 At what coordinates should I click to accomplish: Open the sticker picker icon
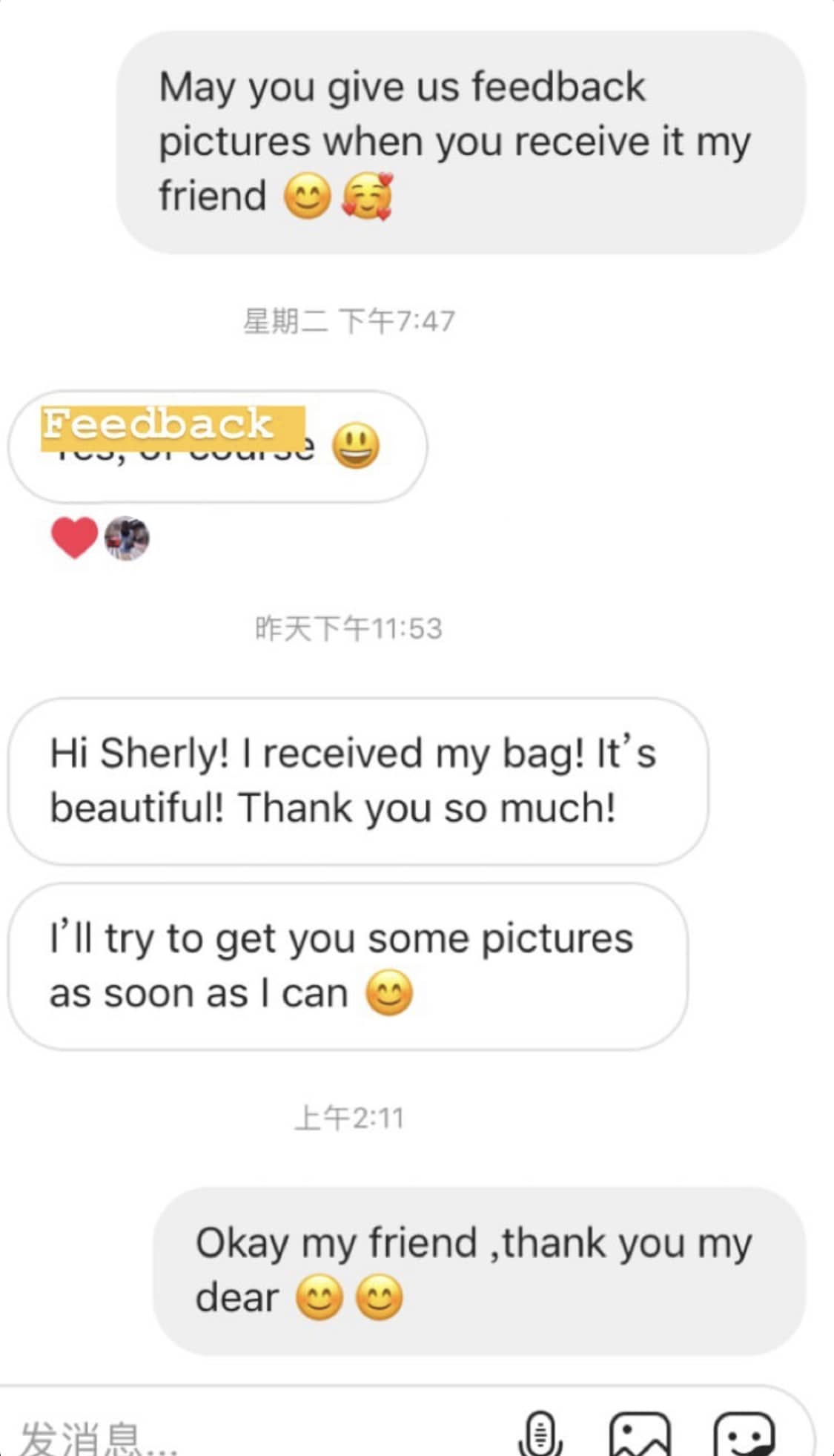(744, 1434)
